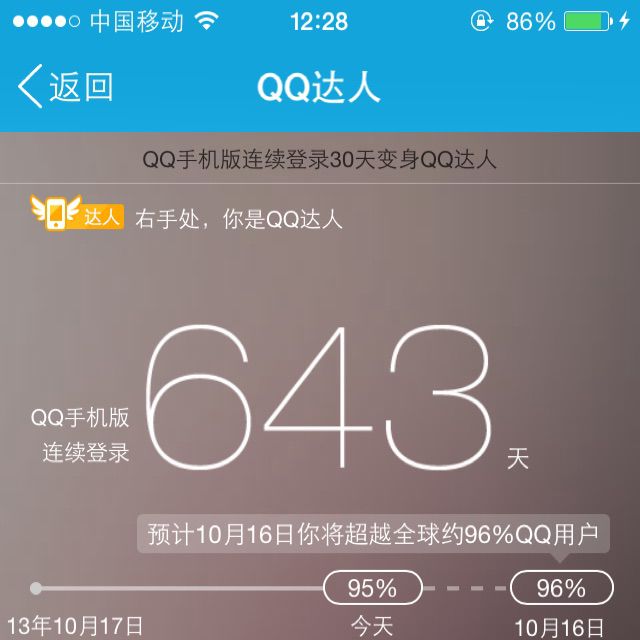The width and height of the screenshot is (640, 640).
Task: Go back using the 返回 button
Action: click(65, 87)
